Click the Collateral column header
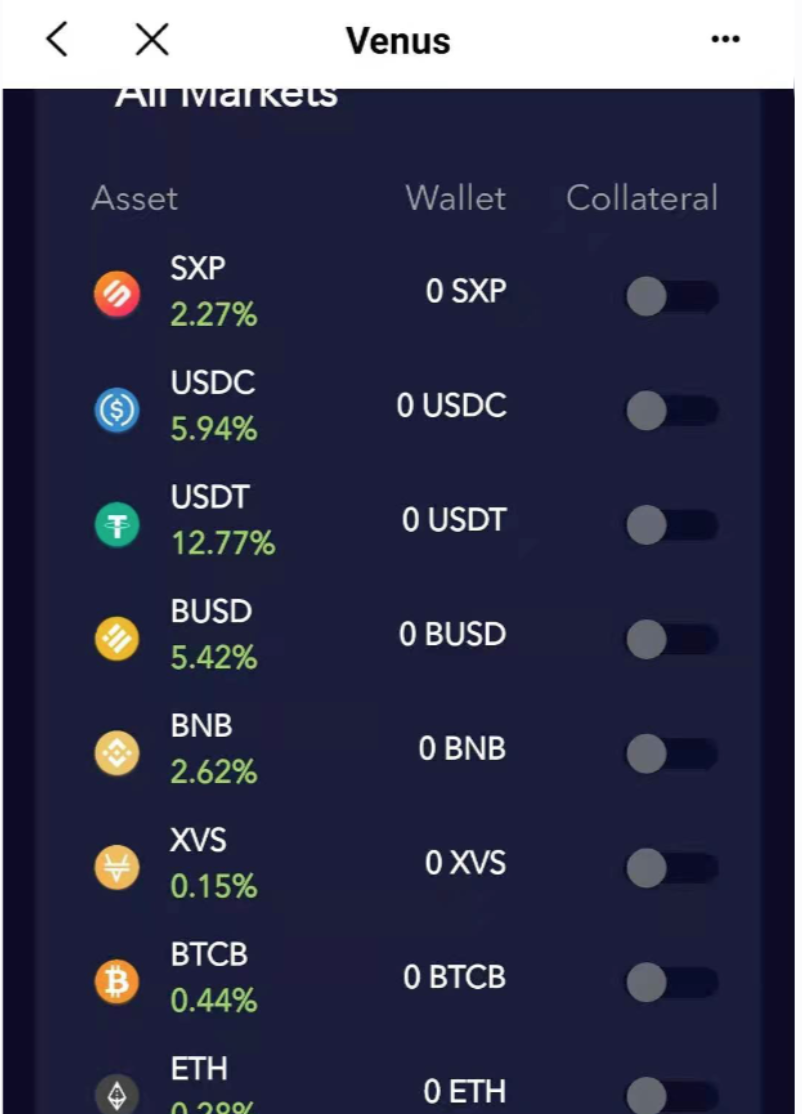Screen dimensions: 802x1114 [642, 198]
